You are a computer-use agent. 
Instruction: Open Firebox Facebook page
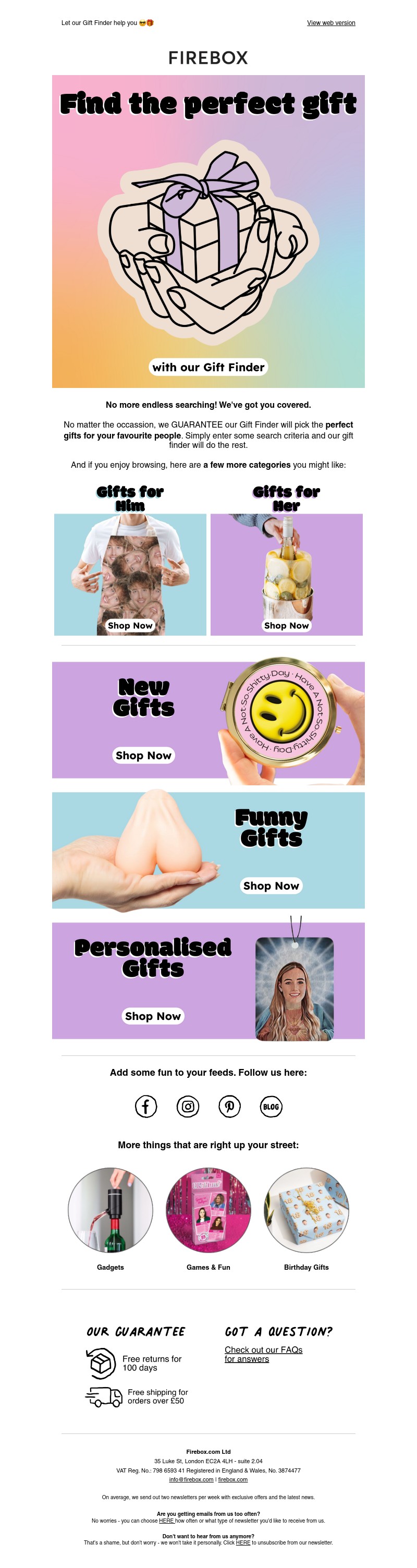click(x=146, y=1107)
